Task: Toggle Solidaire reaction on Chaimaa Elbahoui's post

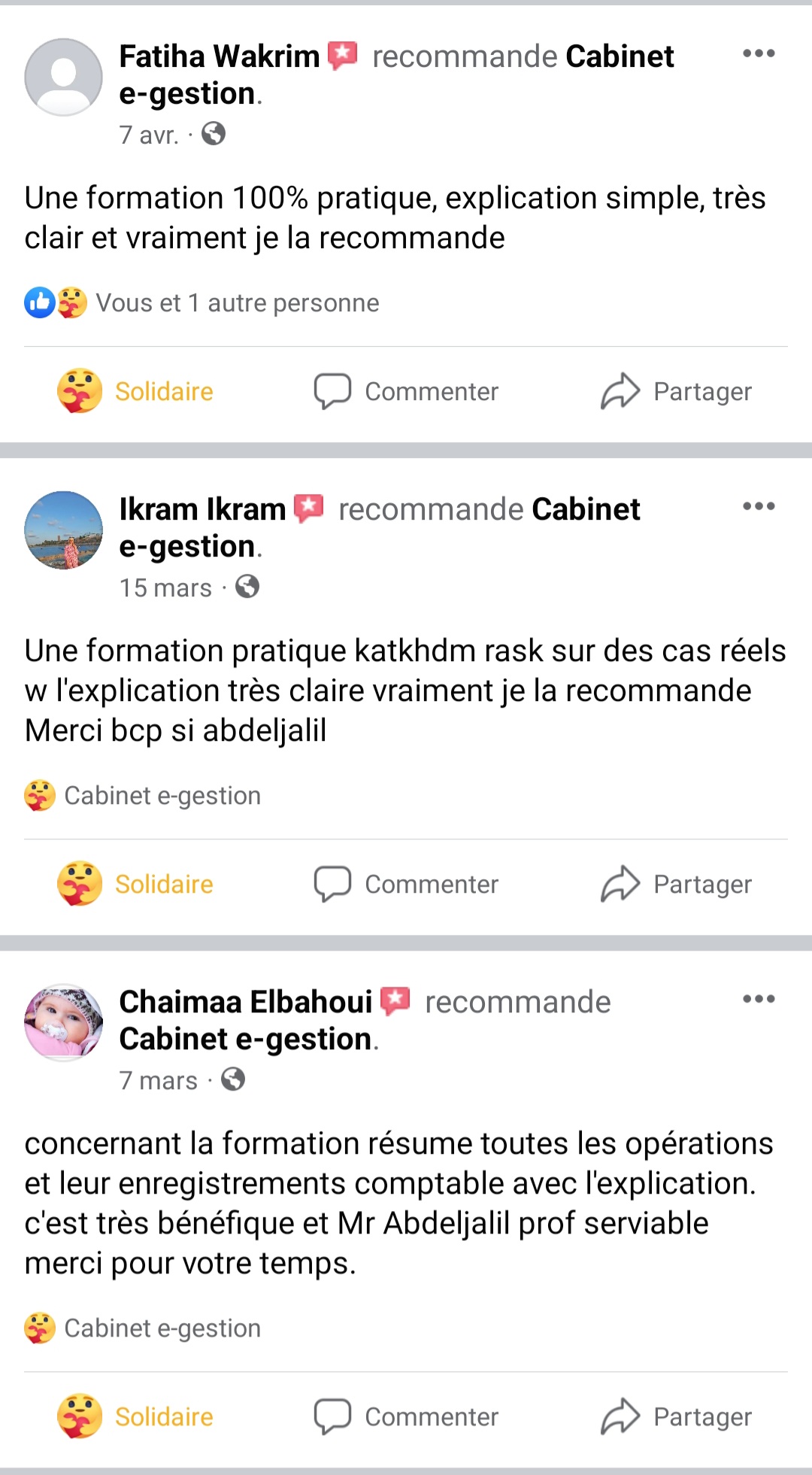Action: pyautogui.click(x=136, y=1416)
